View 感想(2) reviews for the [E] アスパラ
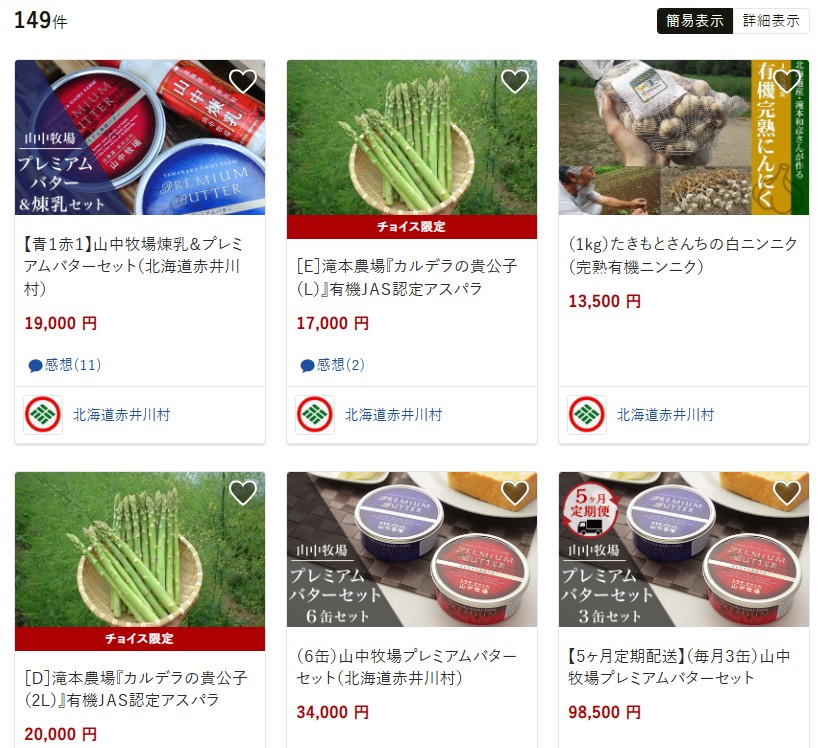The image size is (832, 748). tap(333, 365)
